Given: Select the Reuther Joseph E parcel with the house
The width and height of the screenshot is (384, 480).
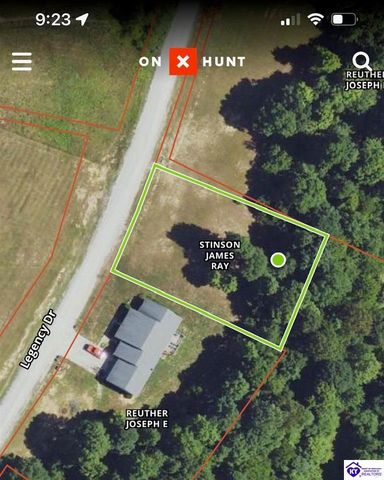Looking at the screenshot, I should point(147,419).
